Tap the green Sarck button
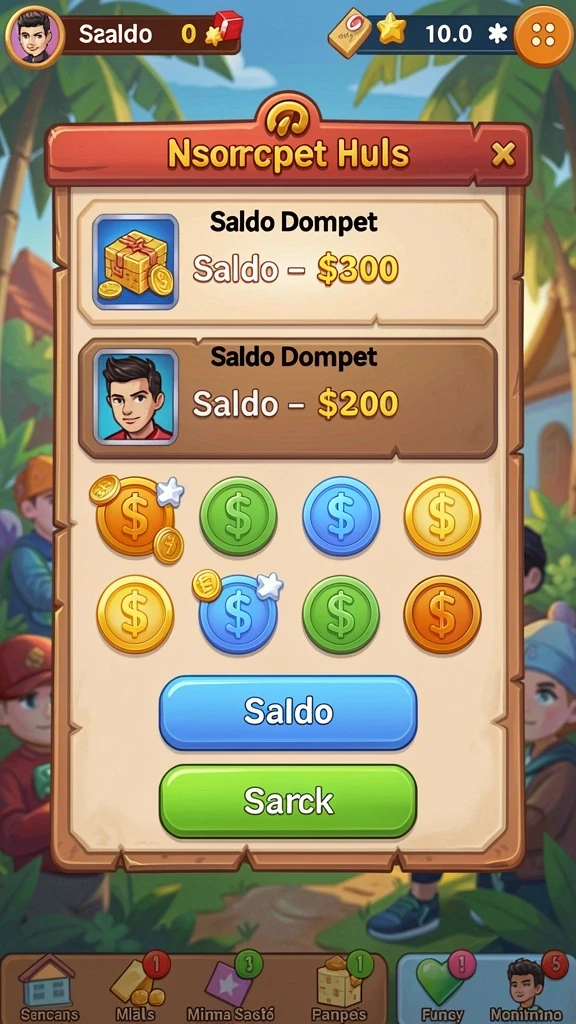The height and width of the screenshot is (1024, 576). [288, 801]
